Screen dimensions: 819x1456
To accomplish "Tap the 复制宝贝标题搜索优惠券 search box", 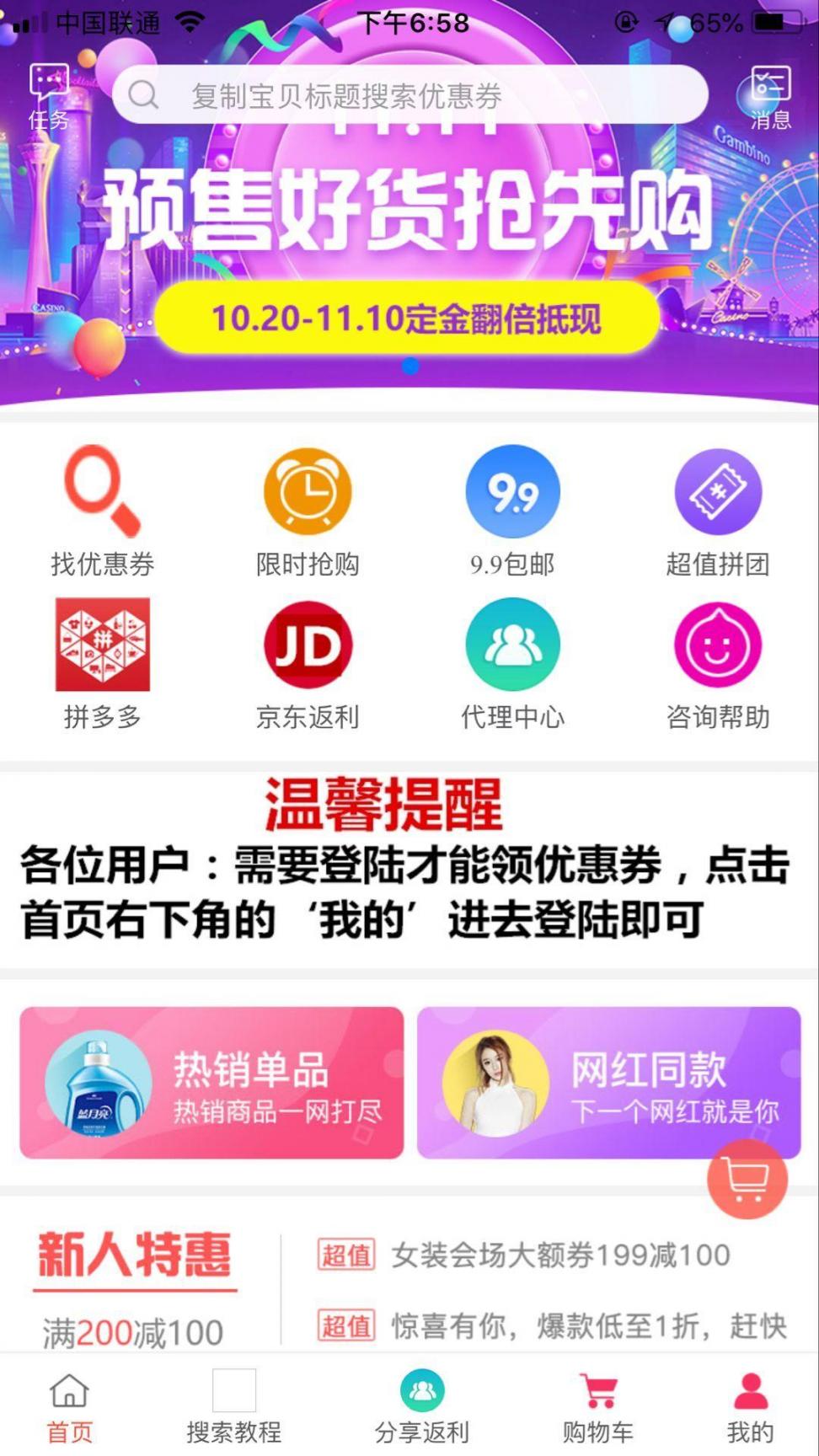I will (410, 95).
